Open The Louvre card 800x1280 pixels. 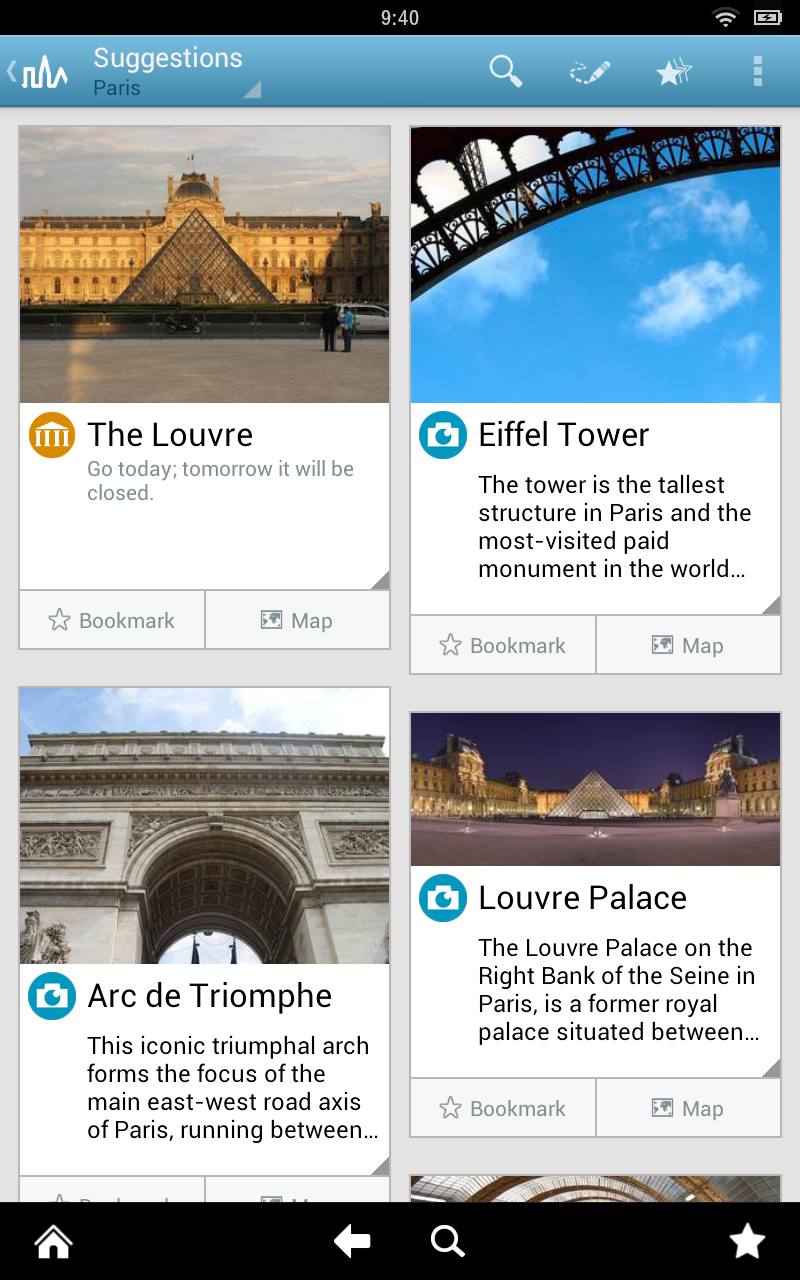[204, 358]
